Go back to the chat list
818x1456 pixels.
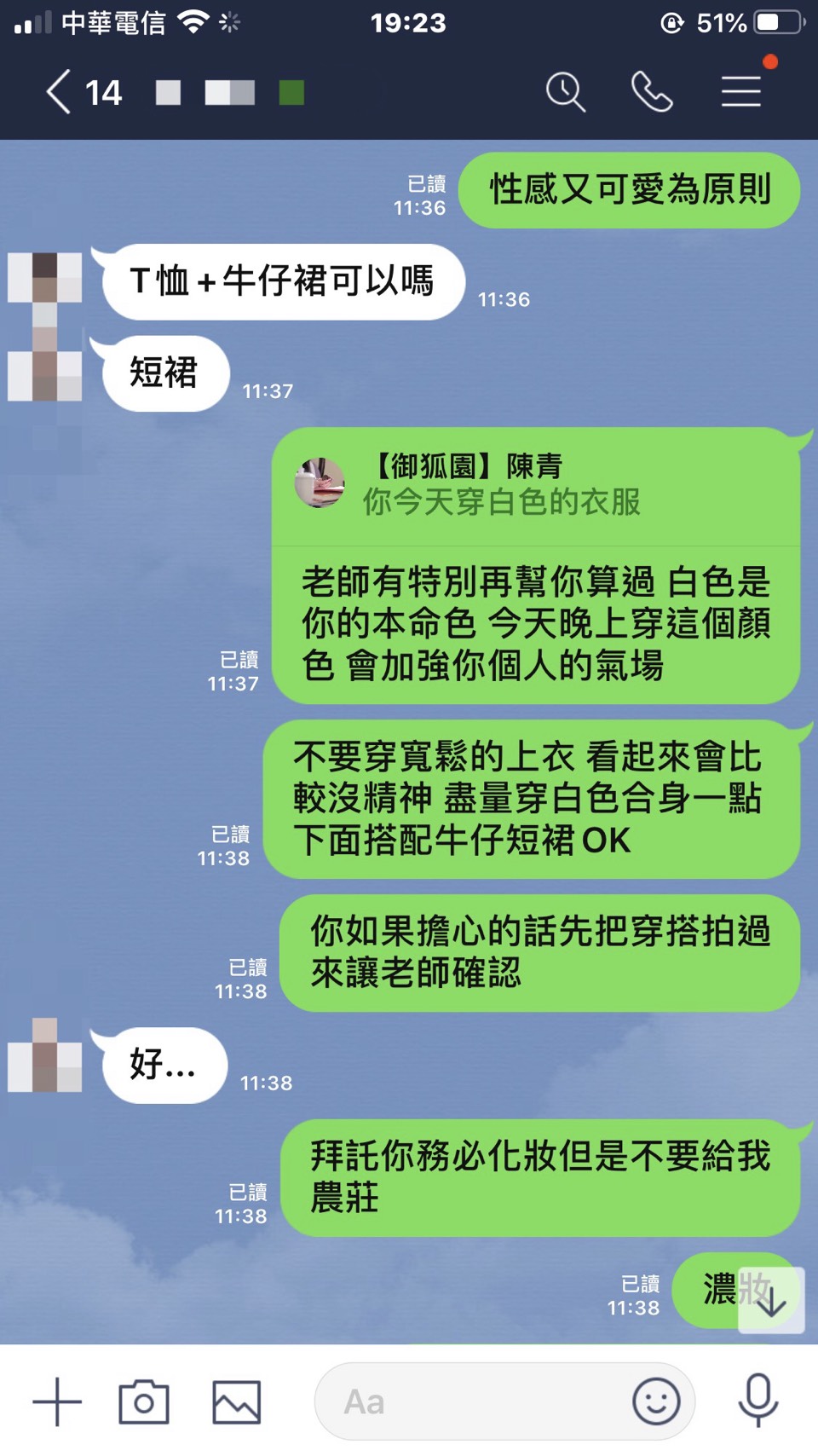(60, 92)
